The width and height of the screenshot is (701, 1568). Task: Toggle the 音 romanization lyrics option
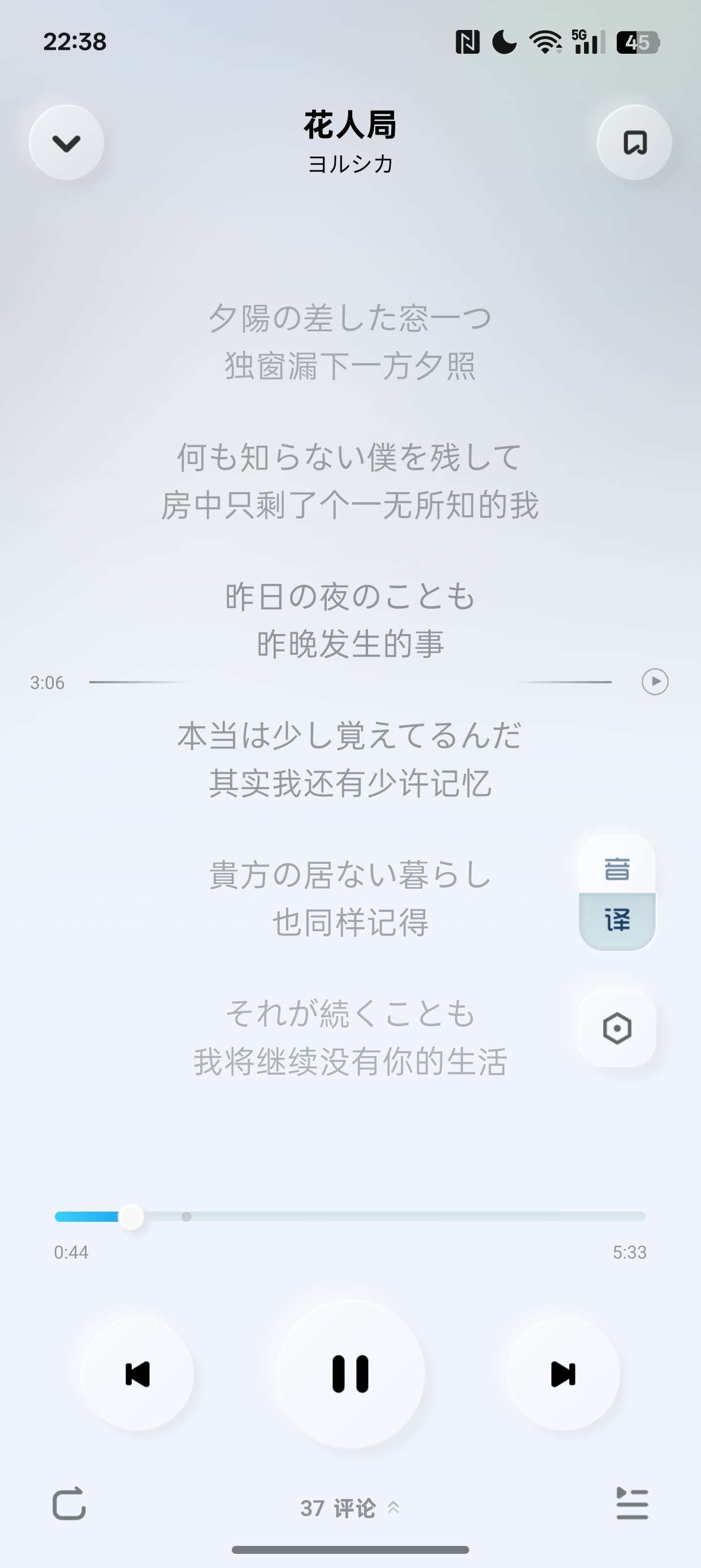617,867
